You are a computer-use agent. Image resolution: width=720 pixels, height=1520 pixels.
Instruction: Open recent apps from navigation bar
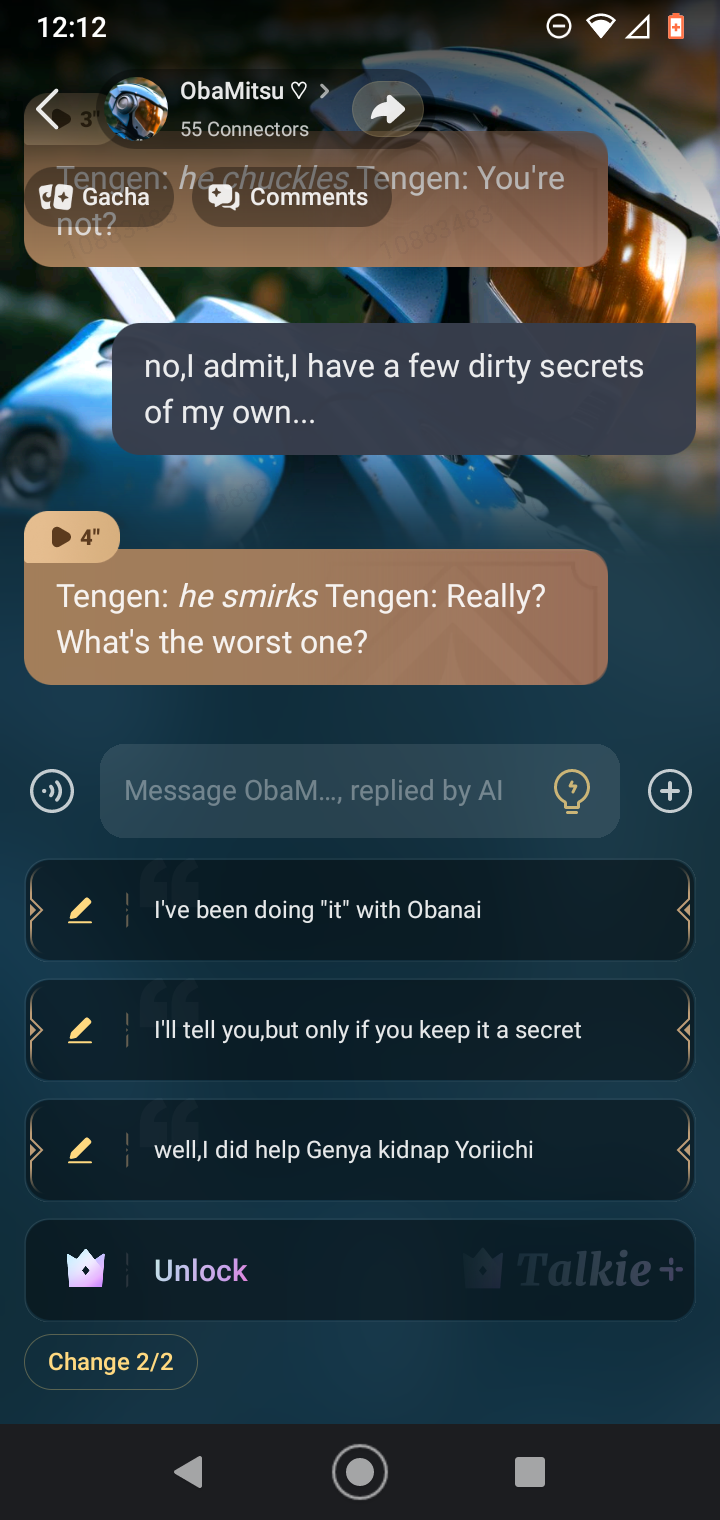(529, 1472)
